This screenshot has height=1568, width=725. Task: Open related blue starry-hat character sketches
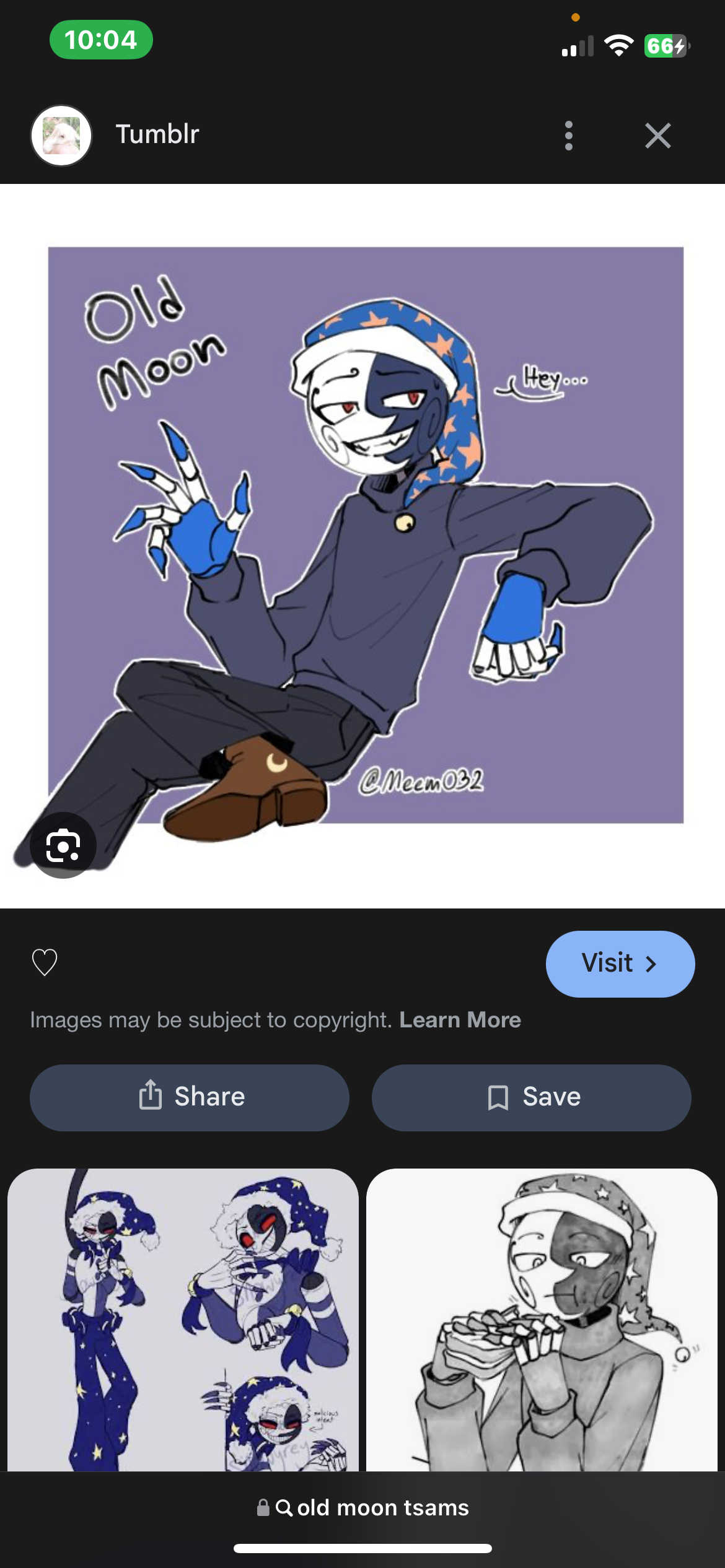(183, 1319)
